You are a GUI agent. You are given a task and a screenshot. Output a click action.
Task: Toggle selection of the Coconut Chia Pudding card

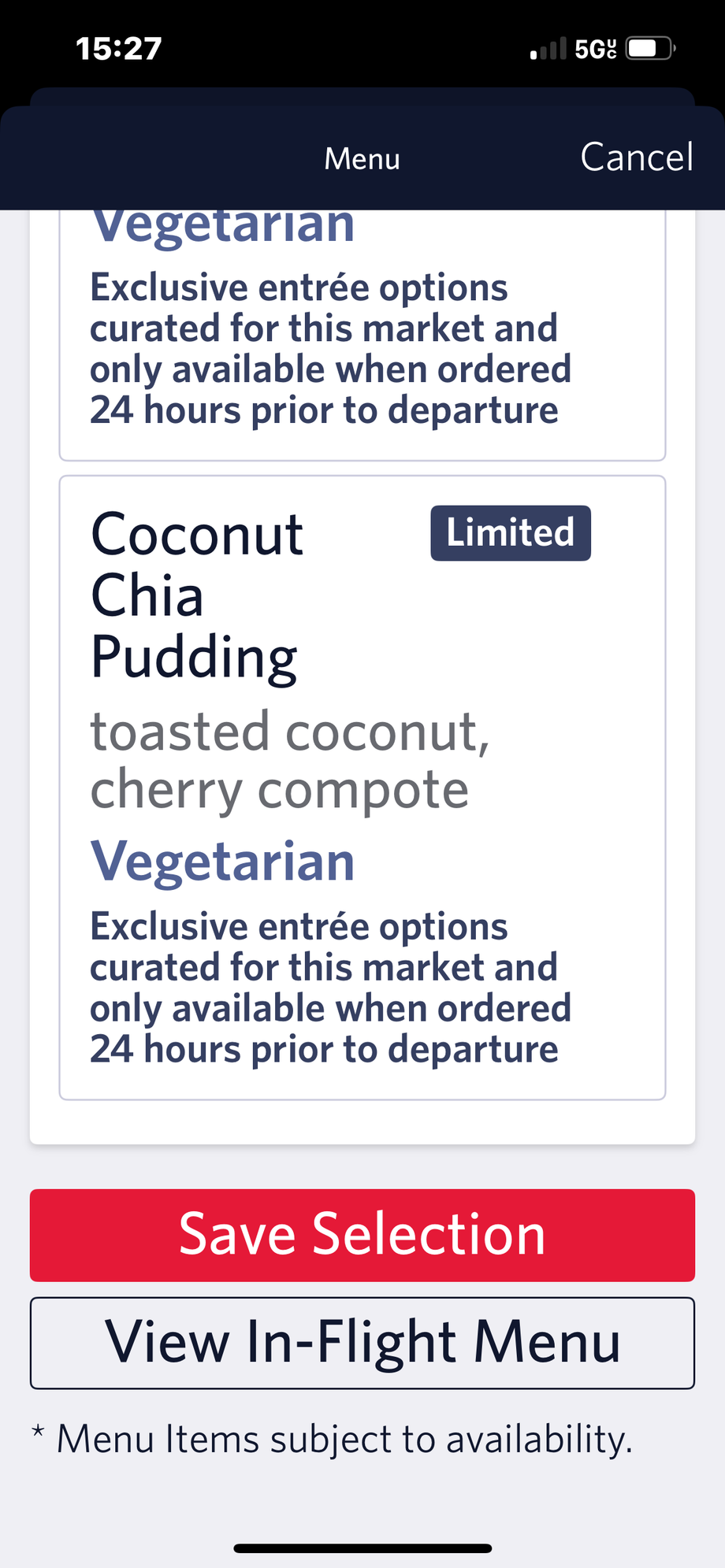click(x=362, y=784)
